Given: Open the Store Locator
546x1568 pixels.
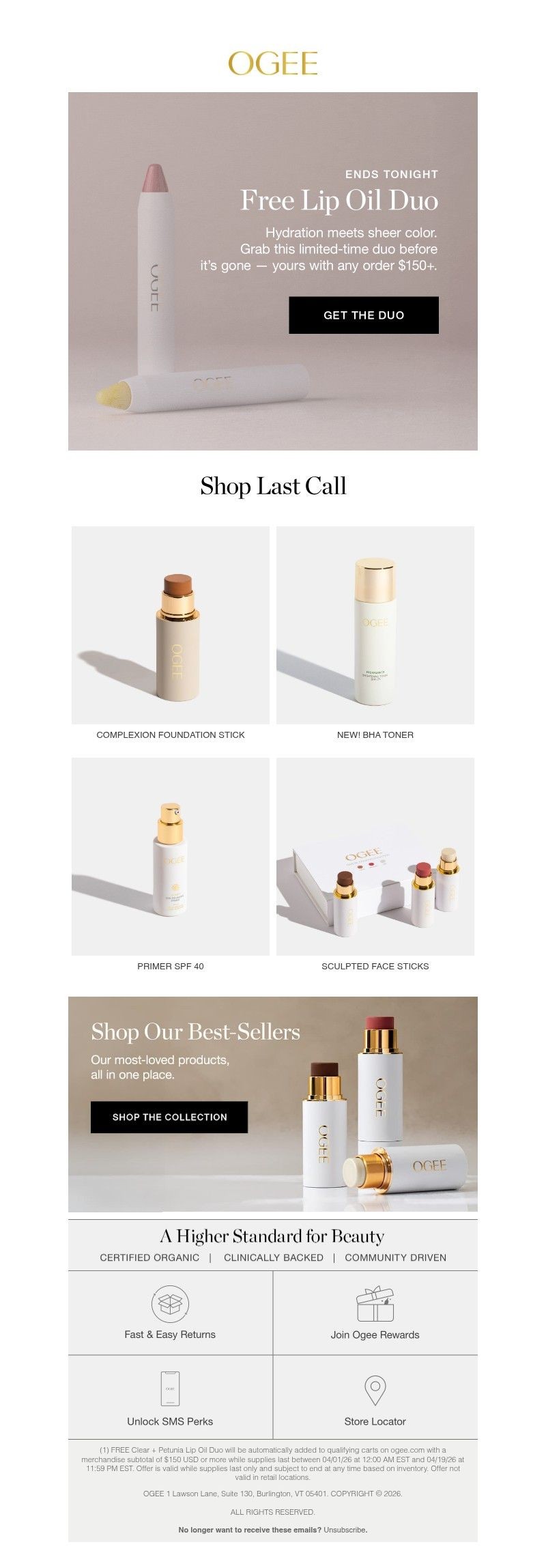Looking at the screenshot, I should click(375, 1397).
